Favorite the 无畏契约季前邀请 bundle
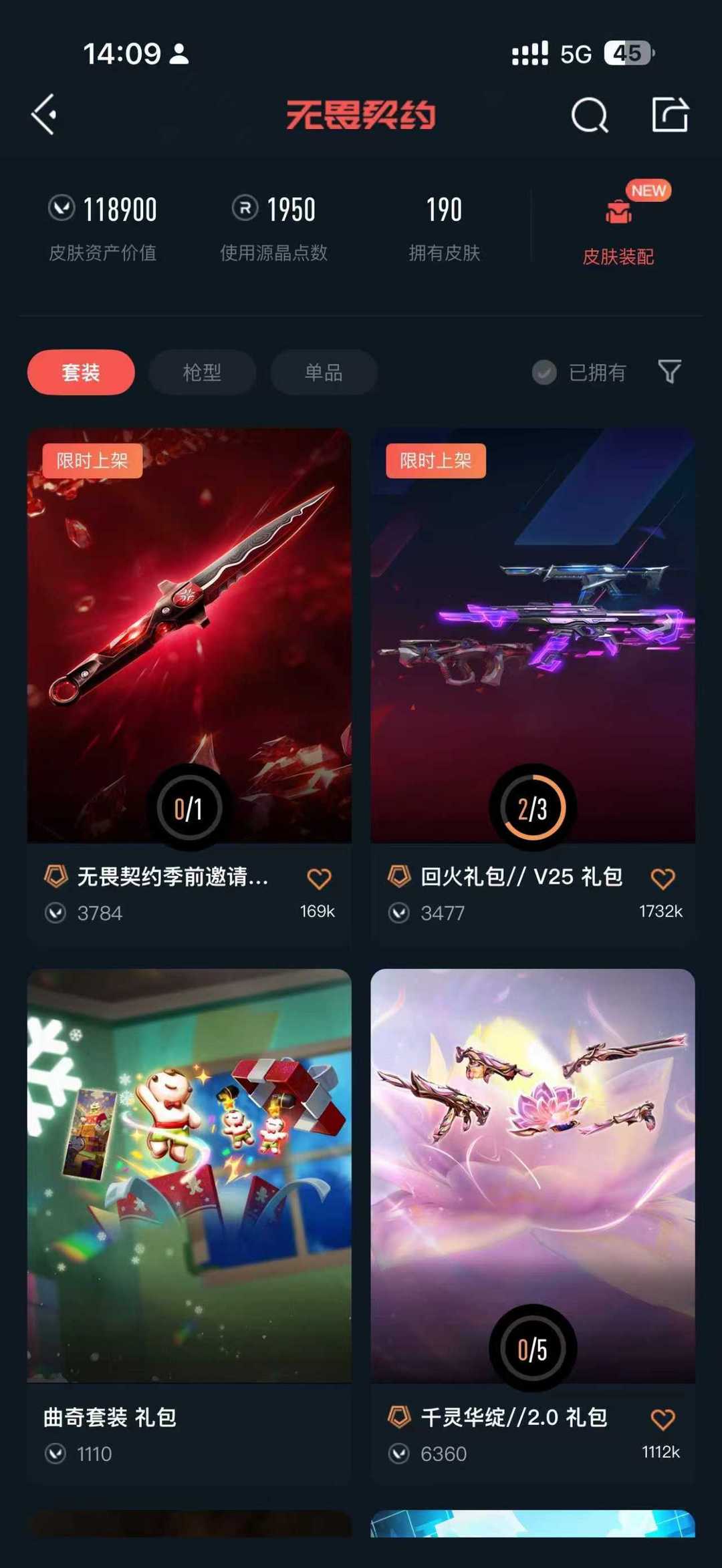722x1568 pixels. (x=319, y=879)
